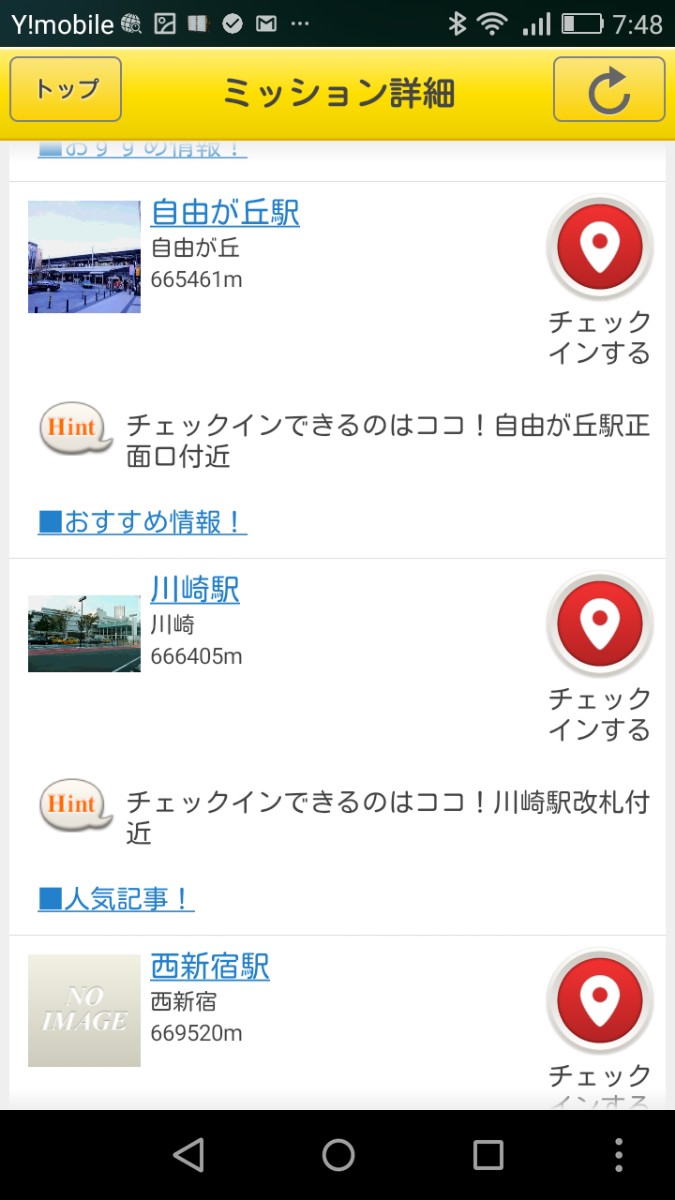Viewport: 675px width, 1200px height.
Task: Check in at 西新宿駅
Action: (599, 1001)
